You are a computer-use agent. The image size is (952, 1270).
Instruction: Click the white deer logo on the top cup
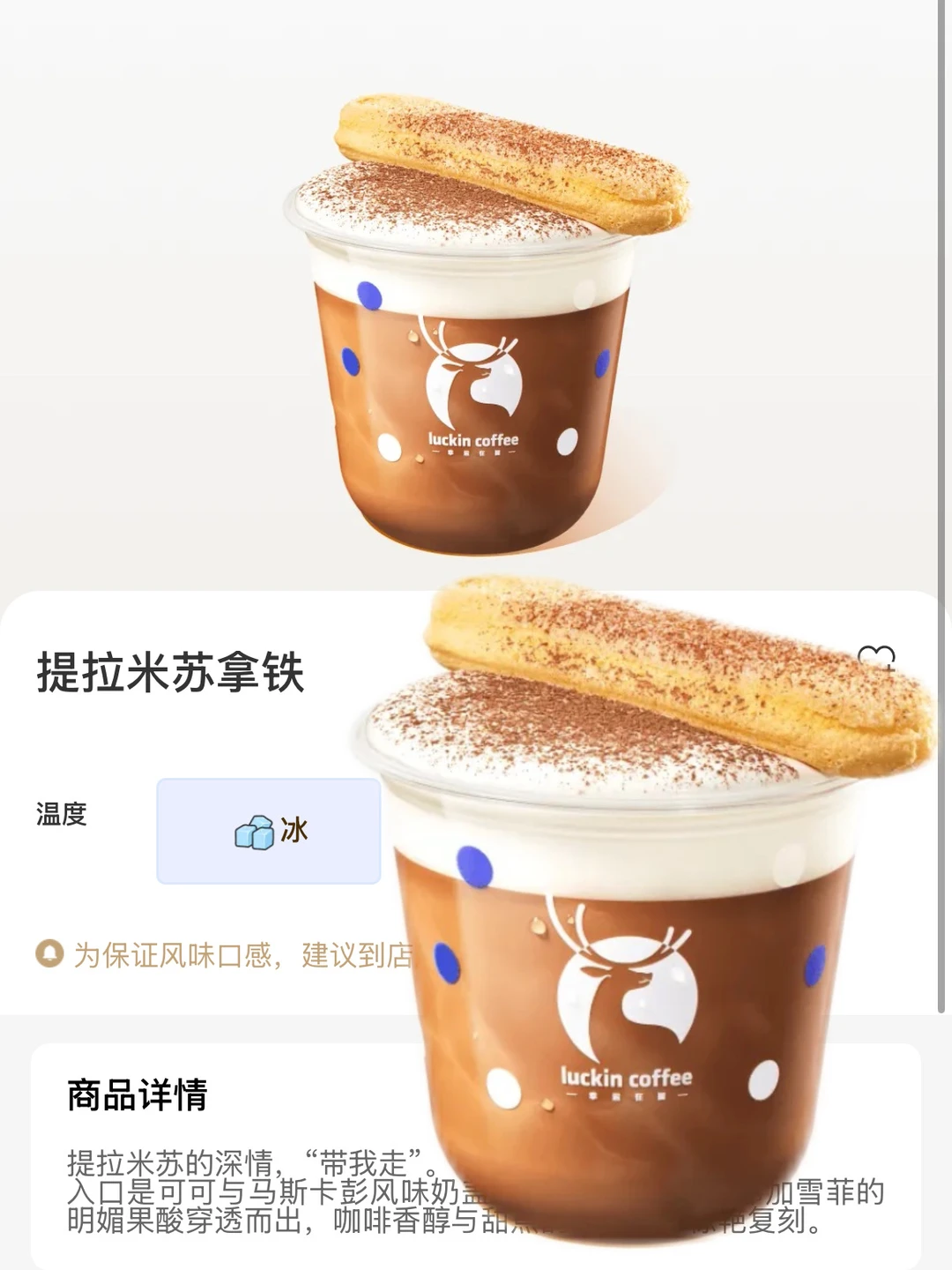pos(473,379)
